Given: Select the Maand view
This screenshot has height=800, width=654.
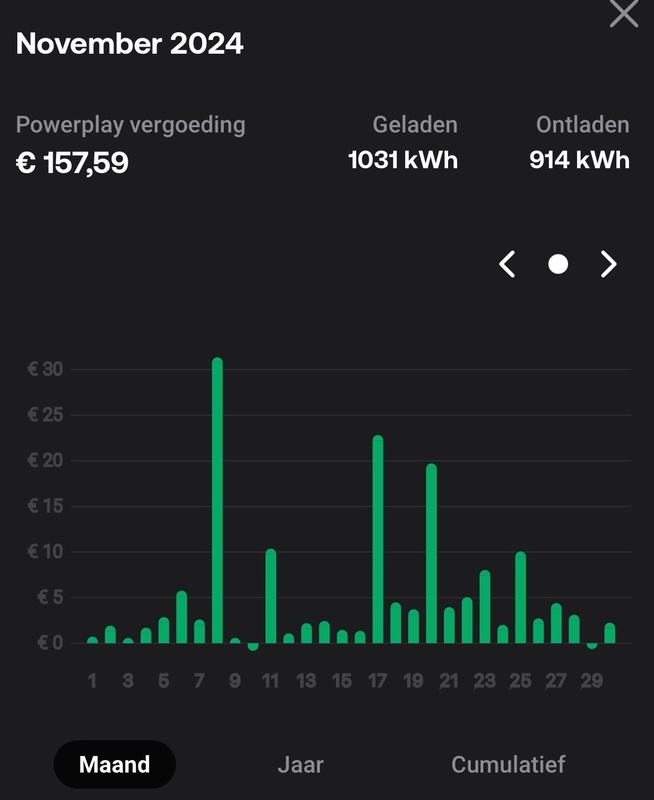Looking at the screenshot, I should pyautogui.click(x=114, y=765).
